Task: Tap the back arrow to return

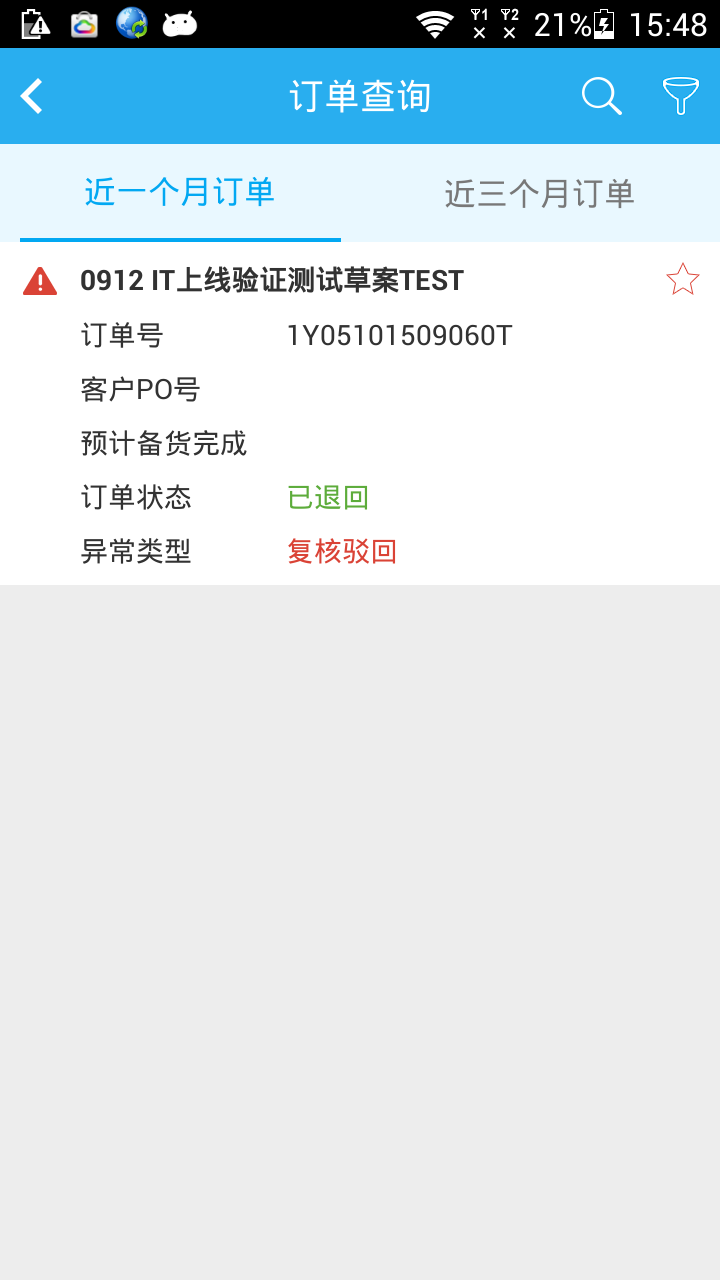Action: coord(31,95)
